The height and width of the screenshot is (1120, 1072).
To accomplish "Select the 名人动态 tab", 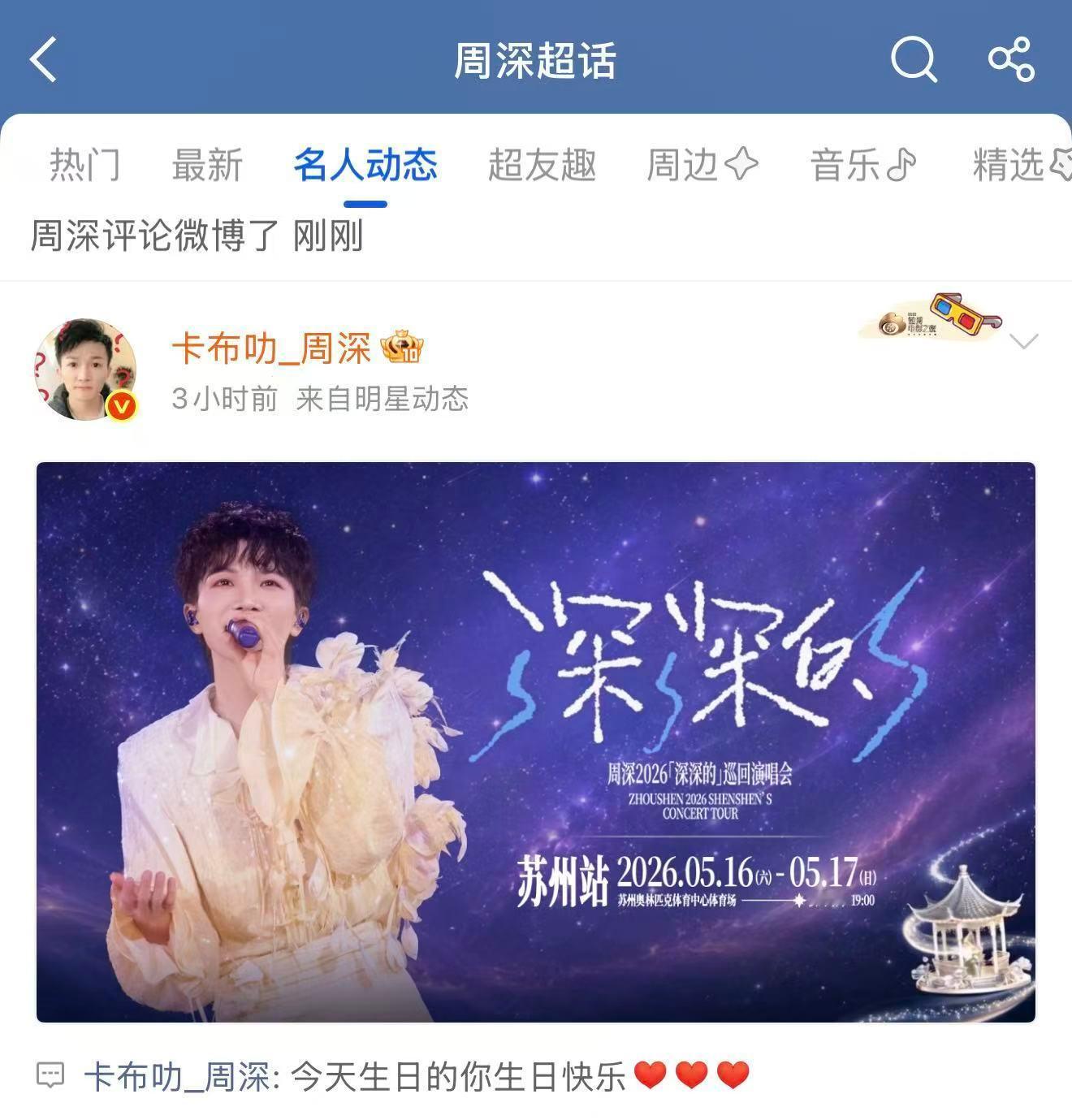I will click(365, 165).
